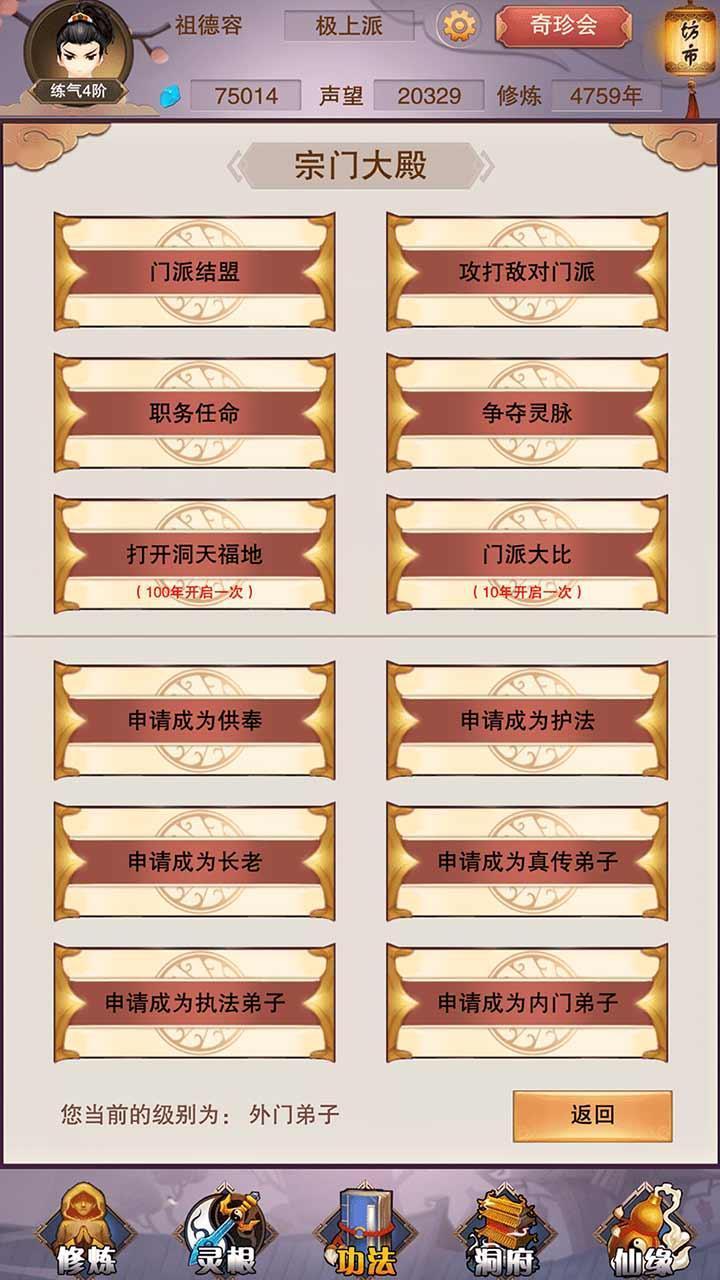Open the settings gear icon
720x1280 pixels.
(x=460, y=26)
